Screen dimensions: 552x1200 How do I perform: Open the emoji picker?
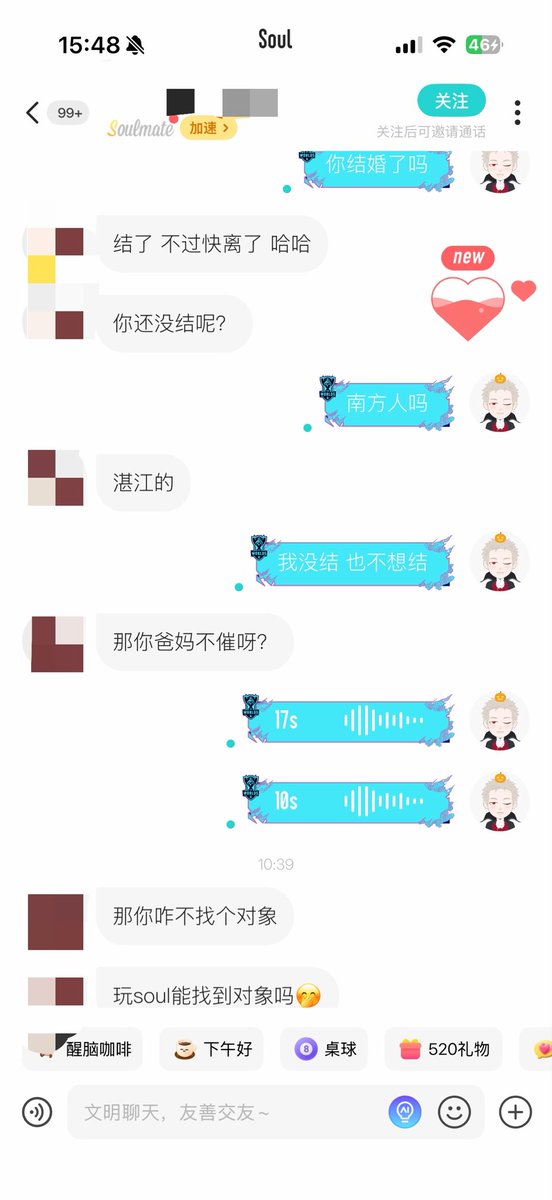tap(455, 1112)
